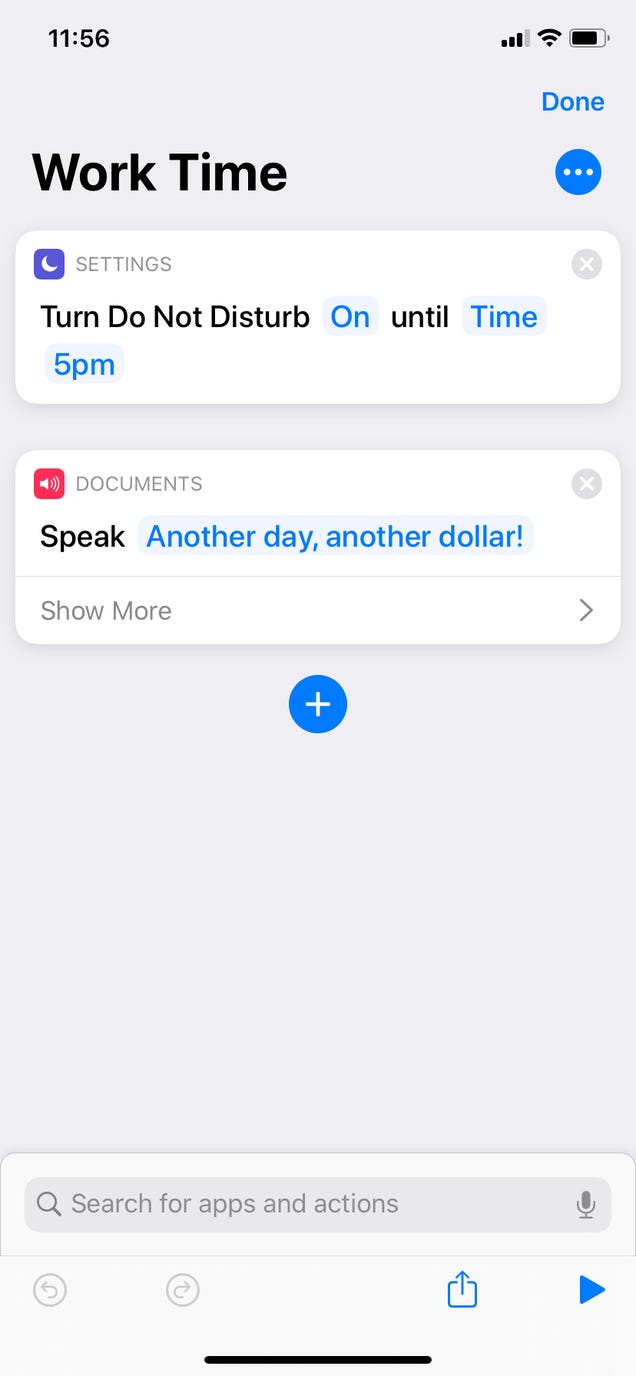Expand Show More in Speak action

tap(318, 611)
